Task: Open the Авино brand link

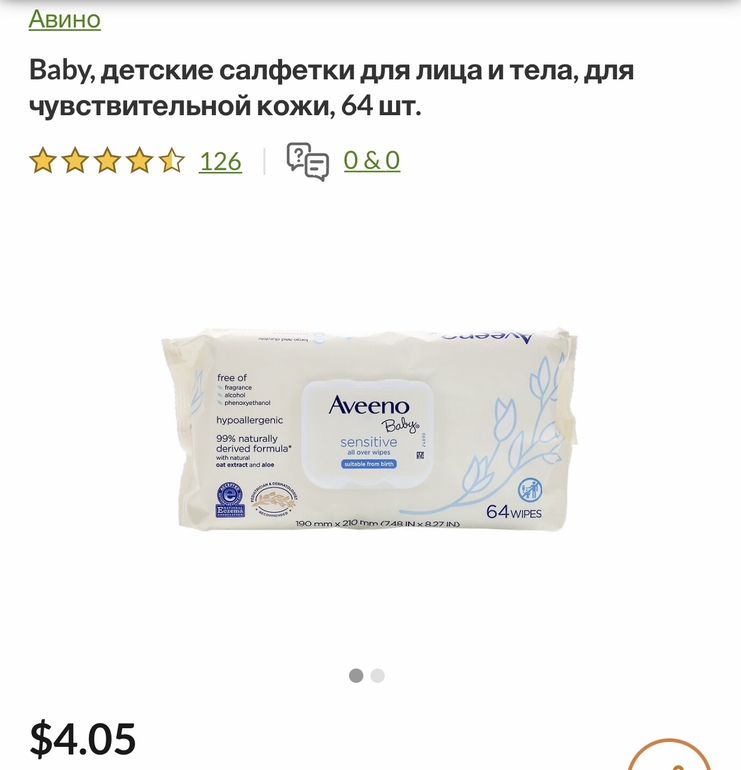Action: (64, 18)
